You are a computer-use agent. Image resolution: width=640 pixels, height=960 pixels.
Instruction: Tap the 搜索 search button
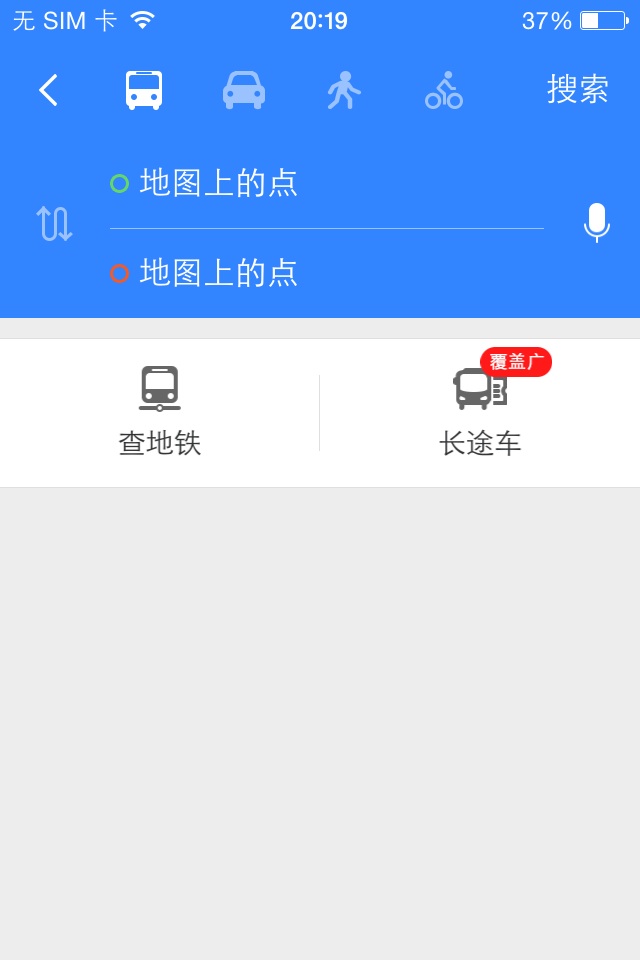(577, 90)
